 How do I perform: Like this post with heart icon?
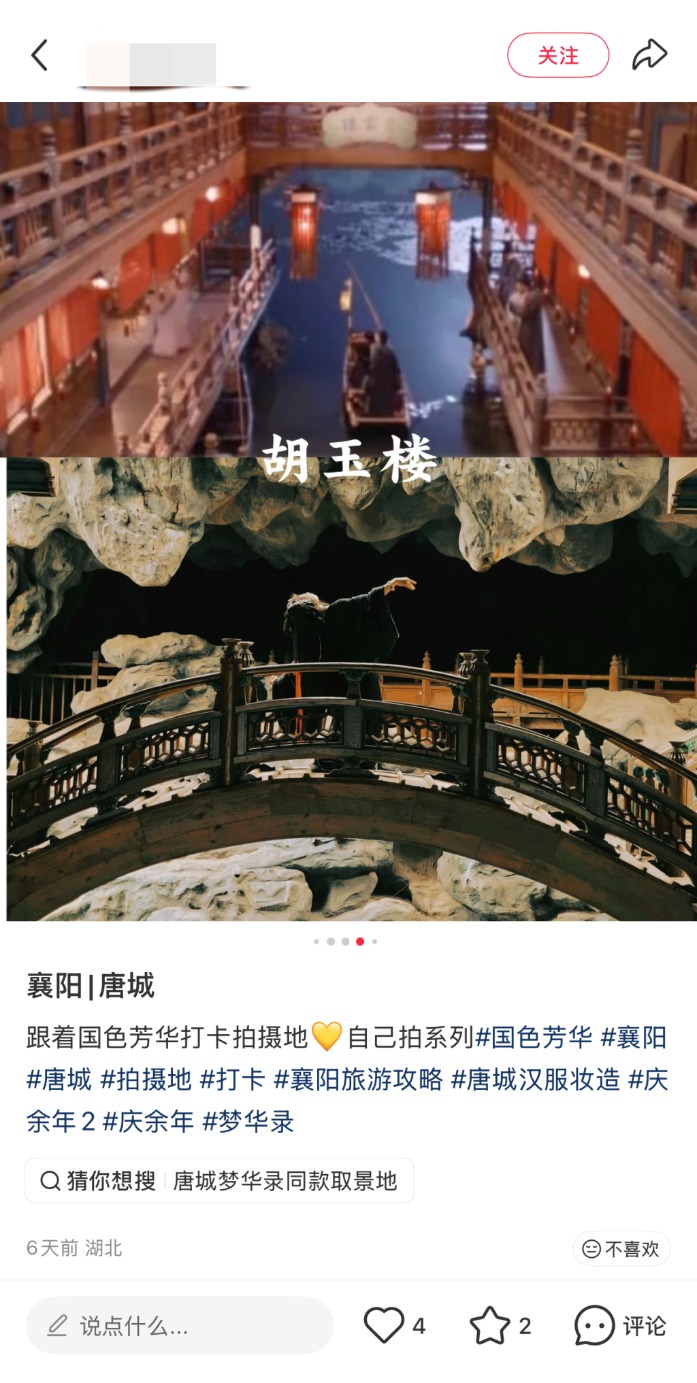pos(384,1326)
